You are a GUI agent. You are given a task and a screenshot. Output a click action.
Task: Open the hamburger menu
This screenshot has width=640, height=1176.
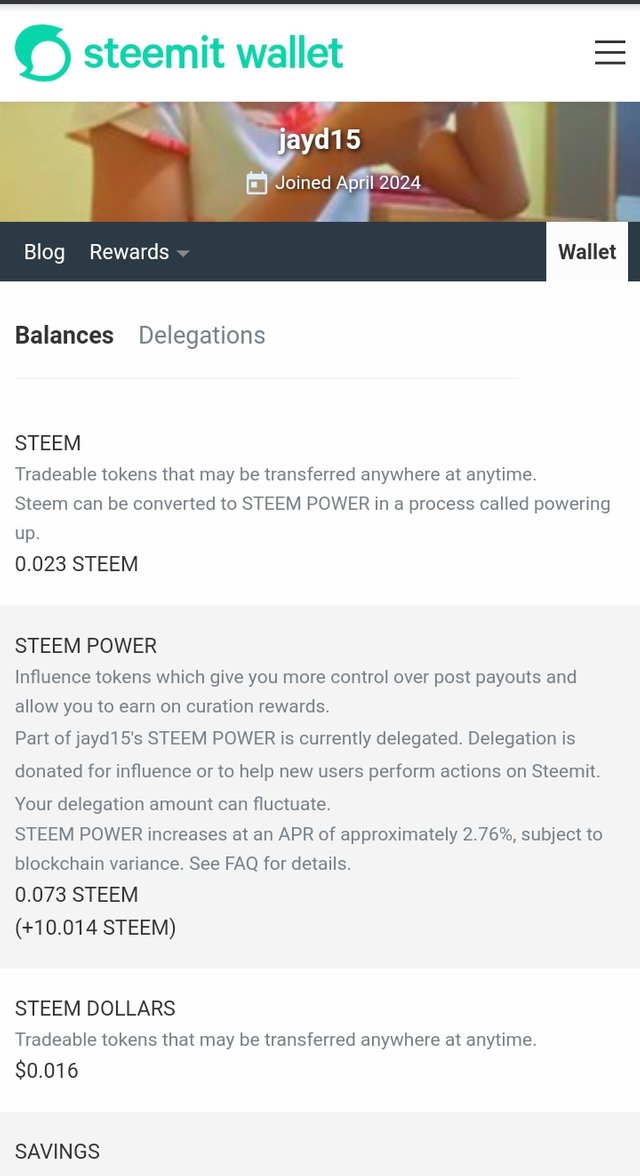click(610, 53)
